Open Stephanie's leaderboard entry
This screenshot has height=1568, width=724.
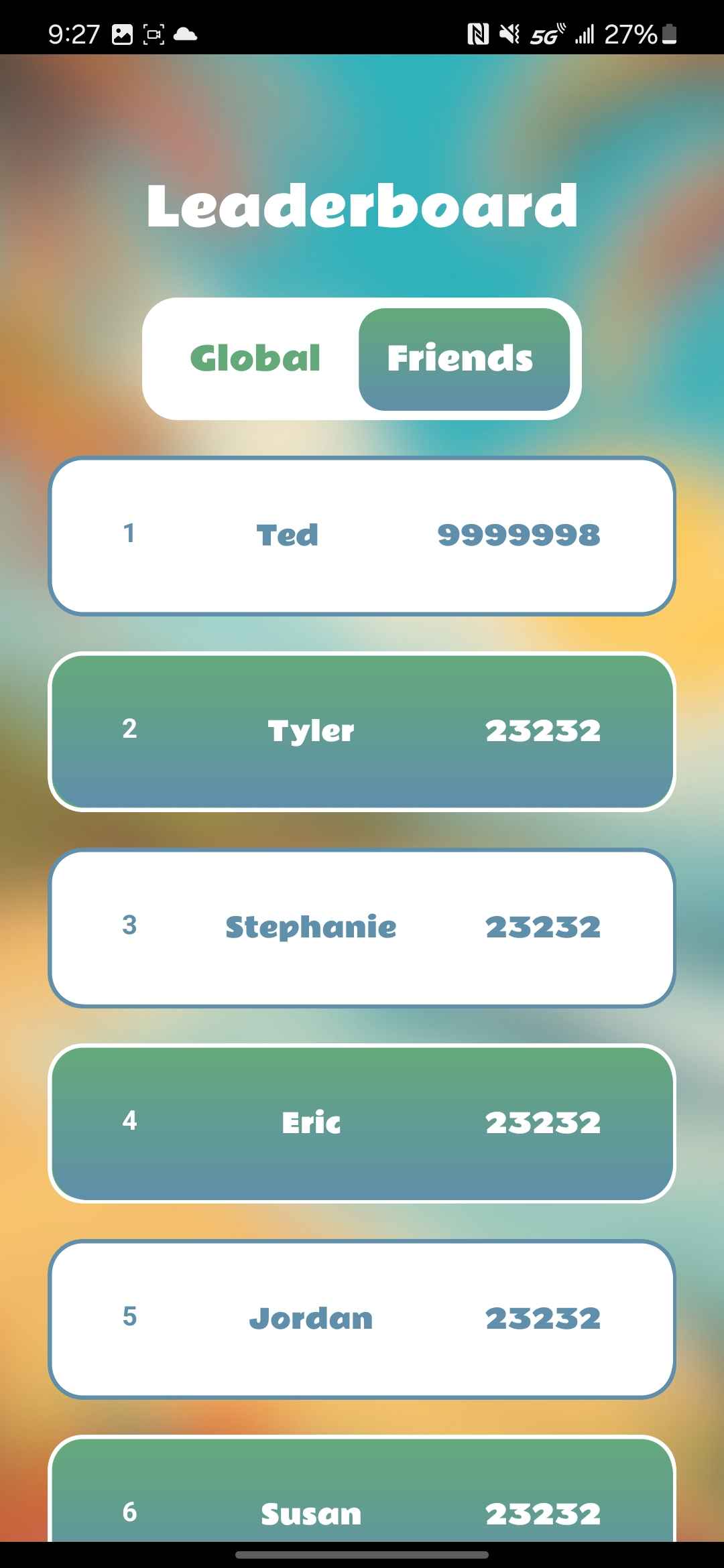pos(362,927)
